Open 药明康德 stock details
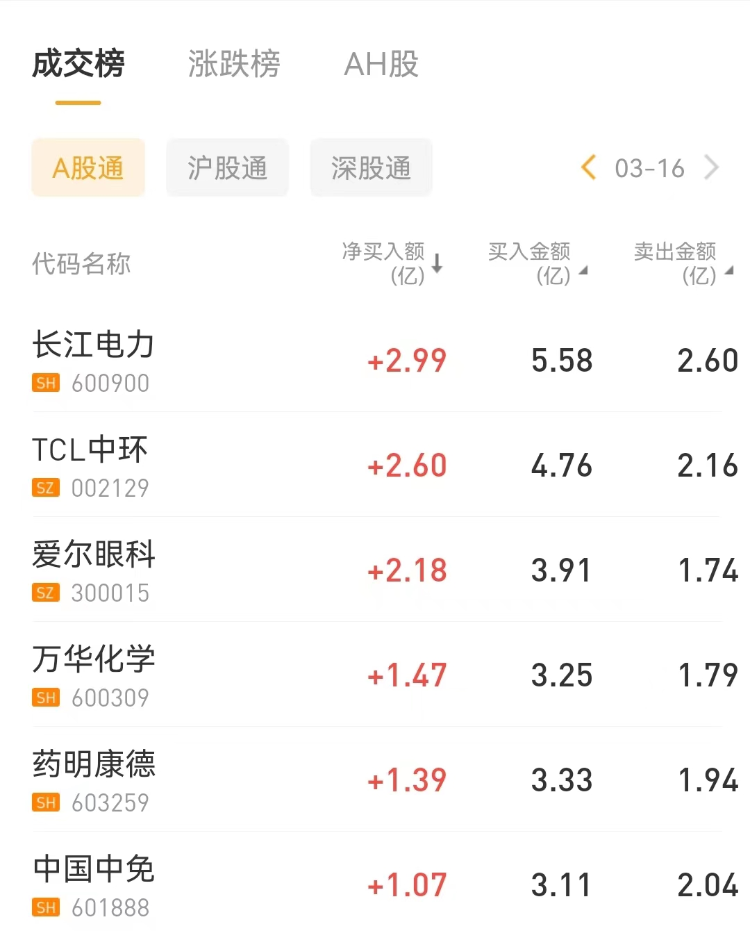Screen dimensions: 750x931 [x=94, y=780]
